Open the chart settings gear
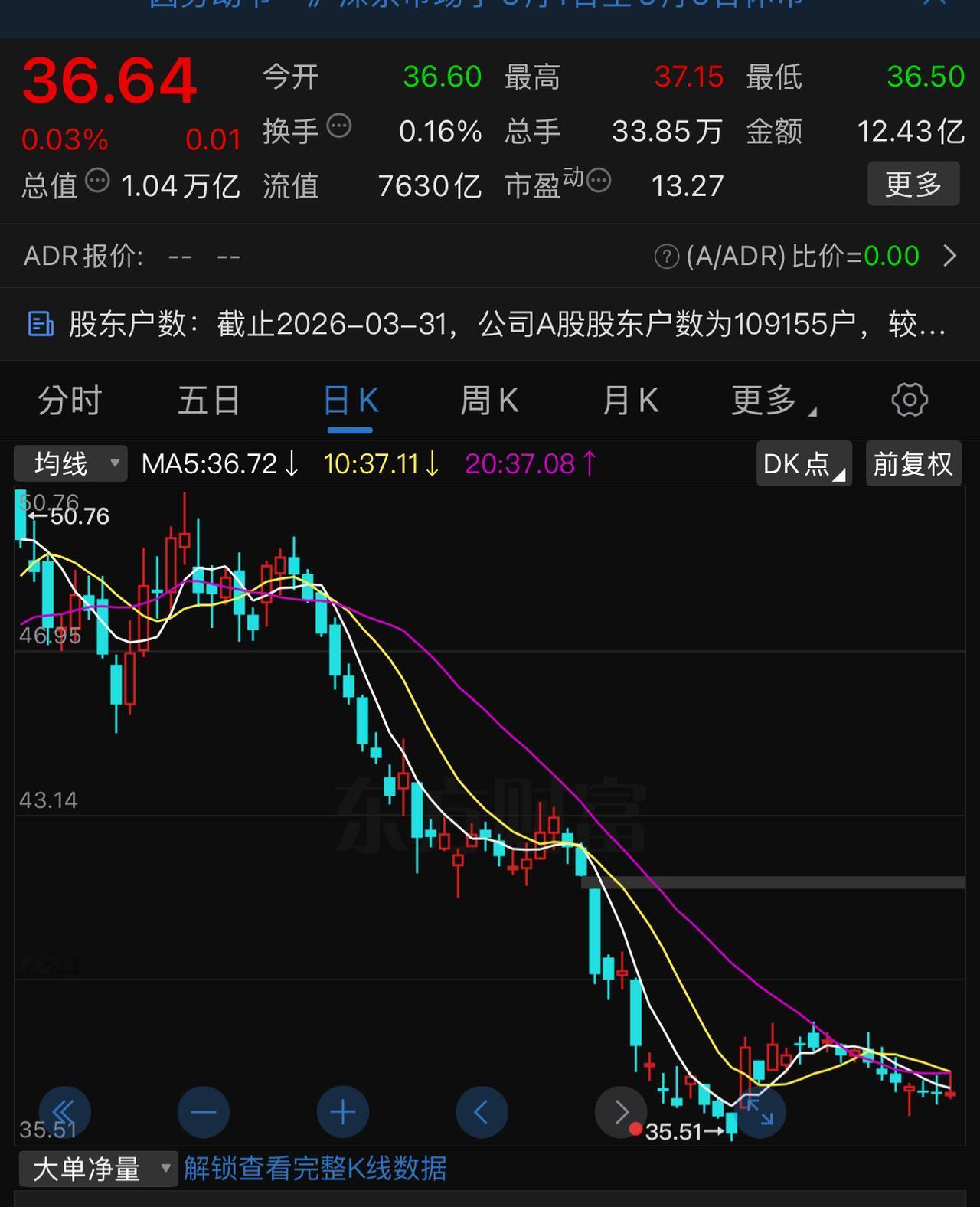The image size is (980, 1207). pyautogui.click(x=910, y=400)
